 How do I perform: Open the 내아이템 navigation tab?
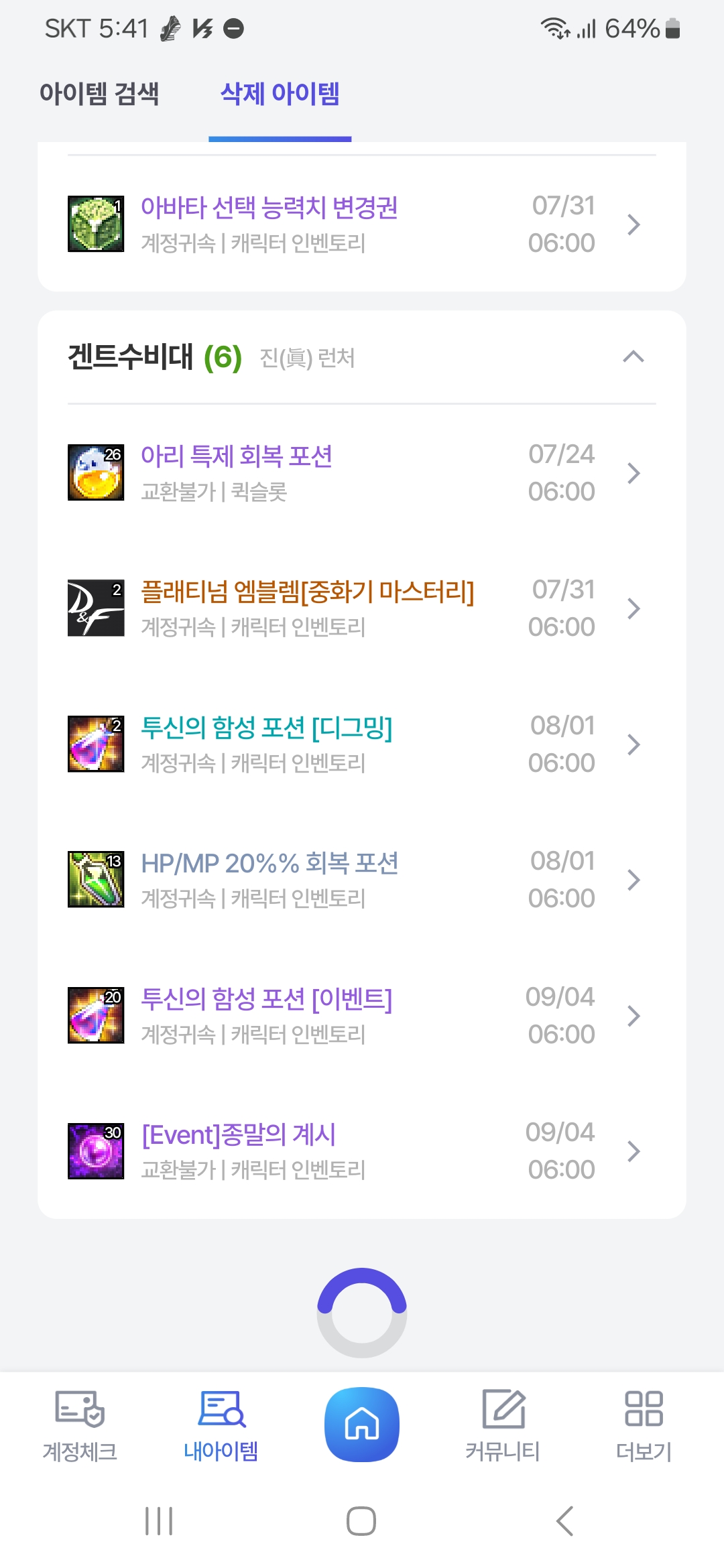(221, 1425)
